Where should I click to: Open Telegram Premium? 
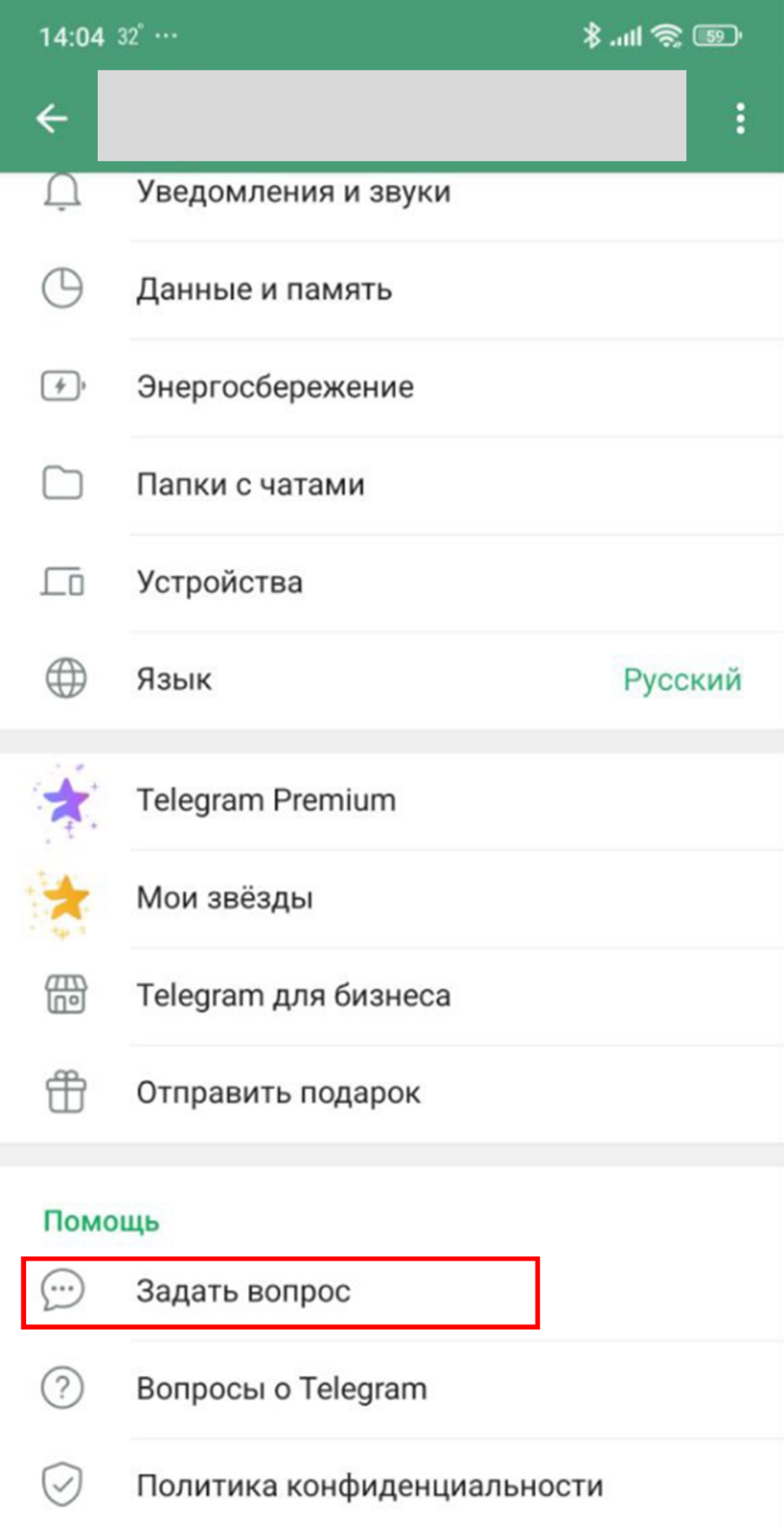coord(266,800)
